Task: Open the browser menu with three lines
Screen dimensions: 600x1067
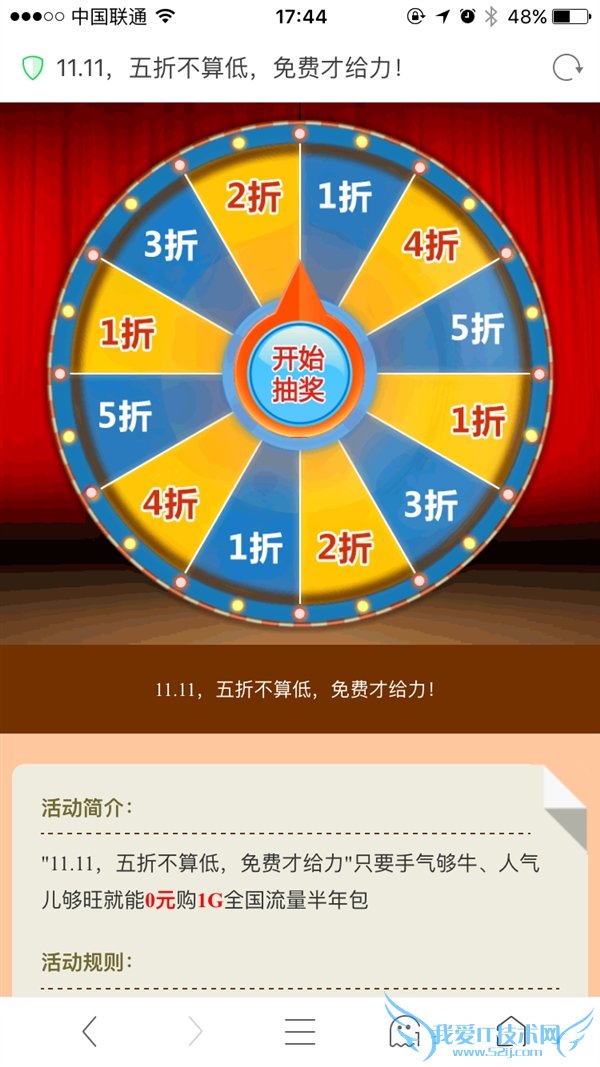Action: [x=299, y=1031]
